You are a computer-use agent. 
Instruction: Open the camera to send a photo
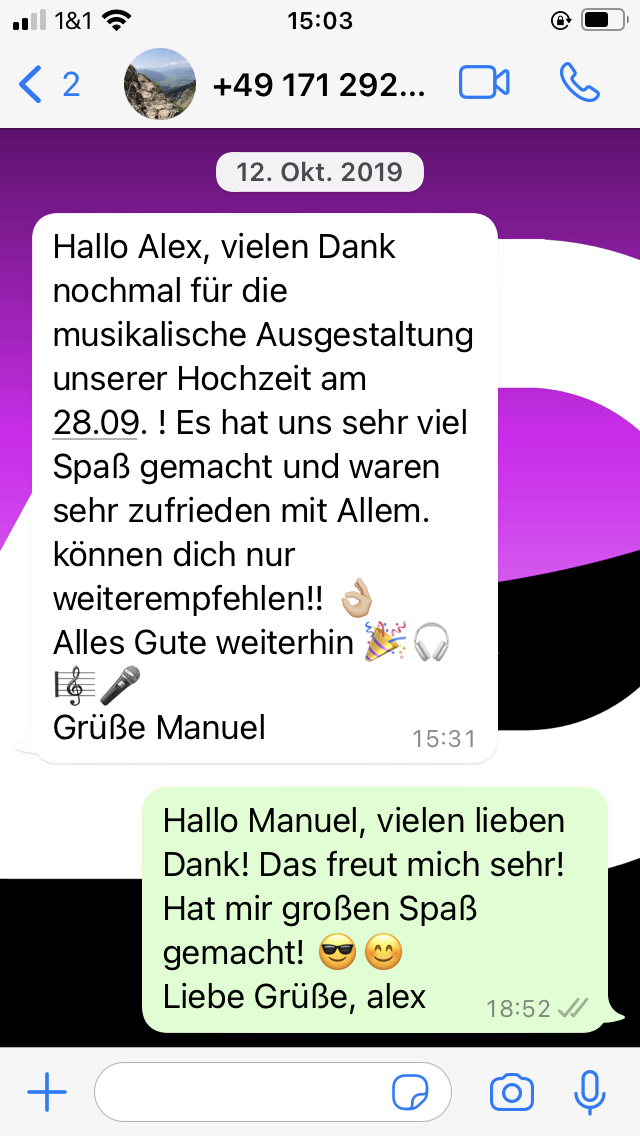tap(512, 1093)
